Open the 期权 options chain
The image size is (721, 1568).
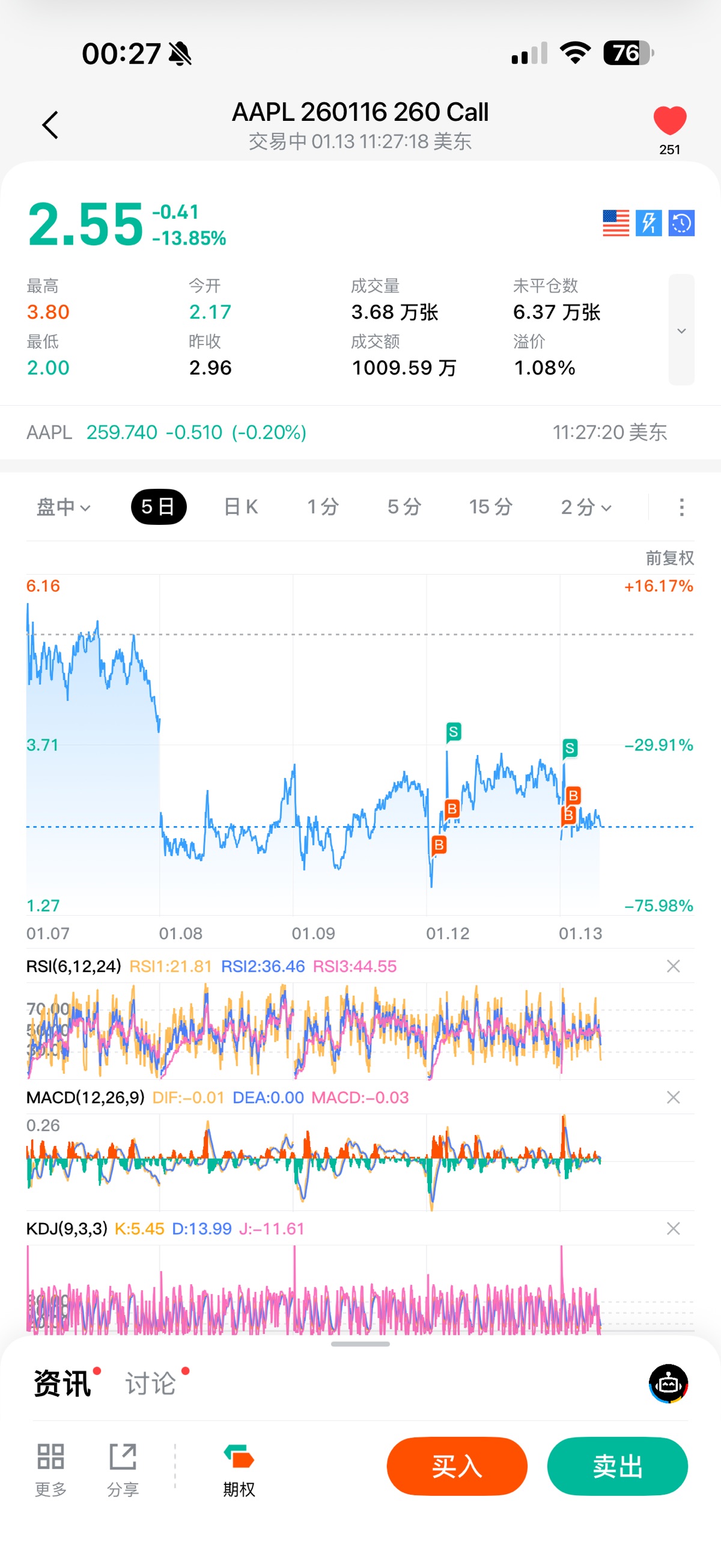pyautogui.click(x=239, y=1470)
